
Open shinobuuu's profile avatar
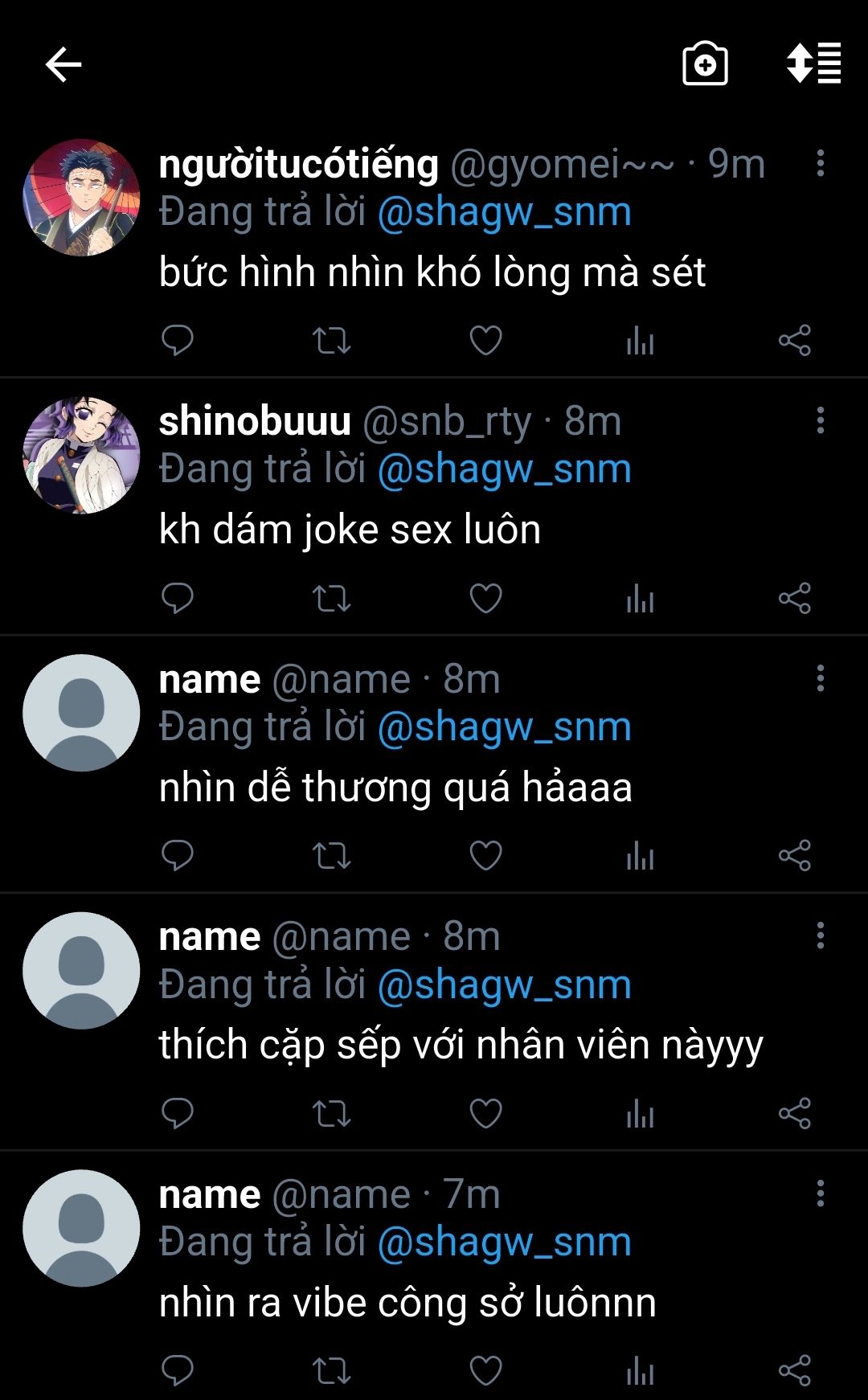point(81,455)
